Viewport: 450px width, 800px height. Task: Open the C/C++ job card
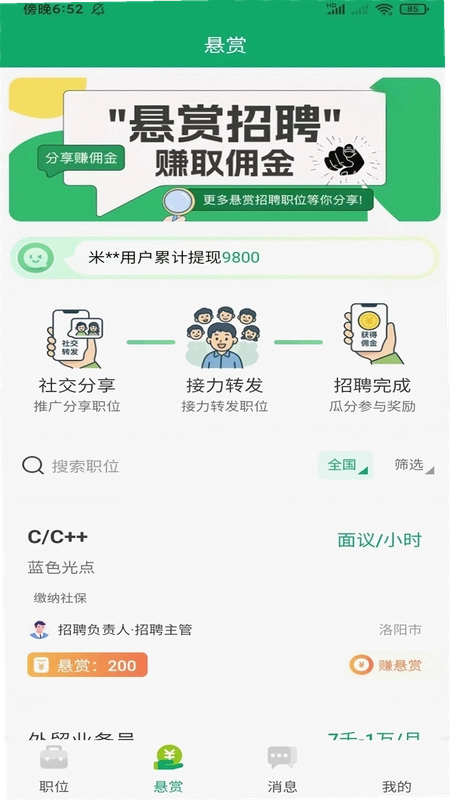(224, 603)
